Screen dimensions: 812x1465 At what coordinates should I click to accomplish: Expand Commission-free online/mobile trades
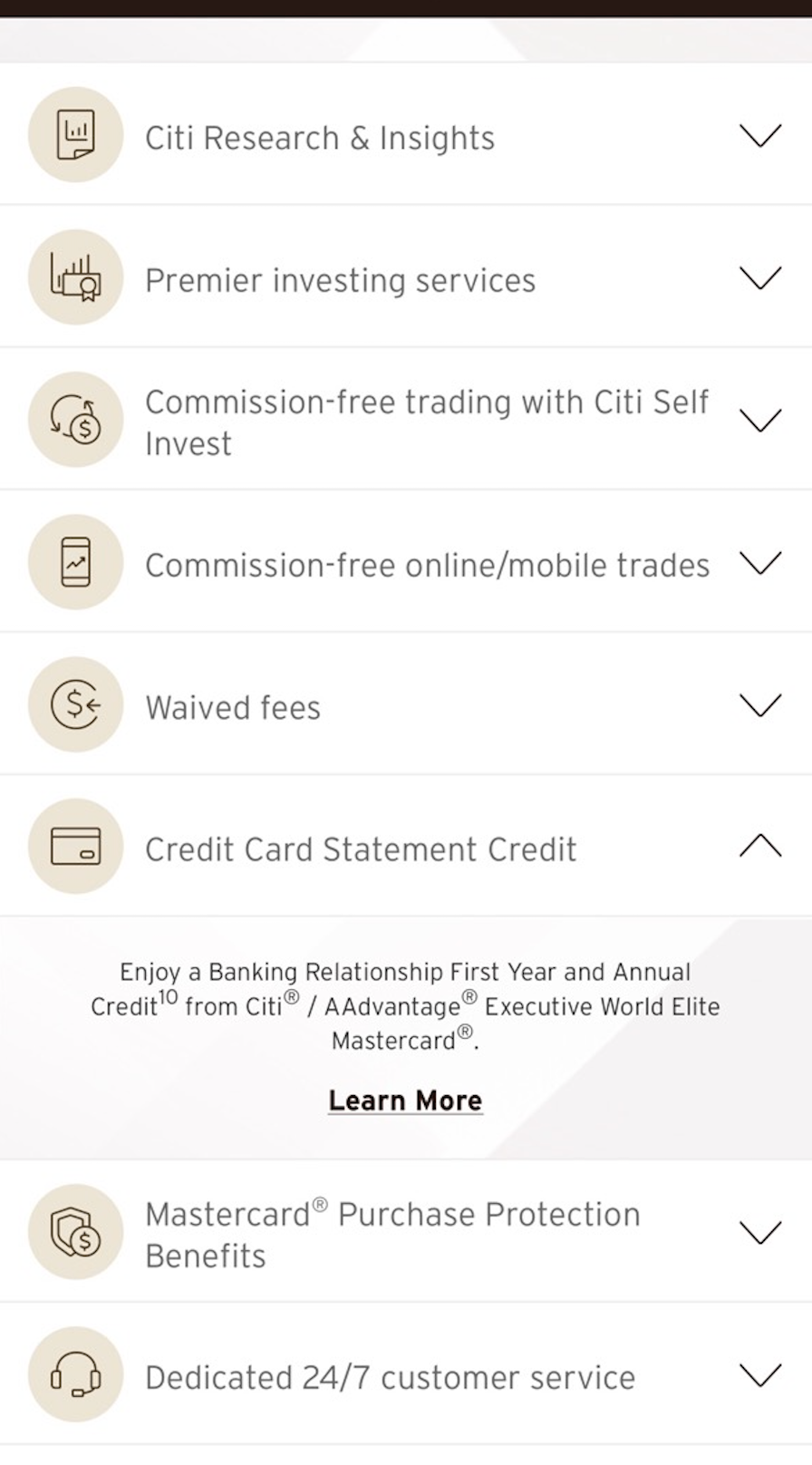[x=759, y=563]
